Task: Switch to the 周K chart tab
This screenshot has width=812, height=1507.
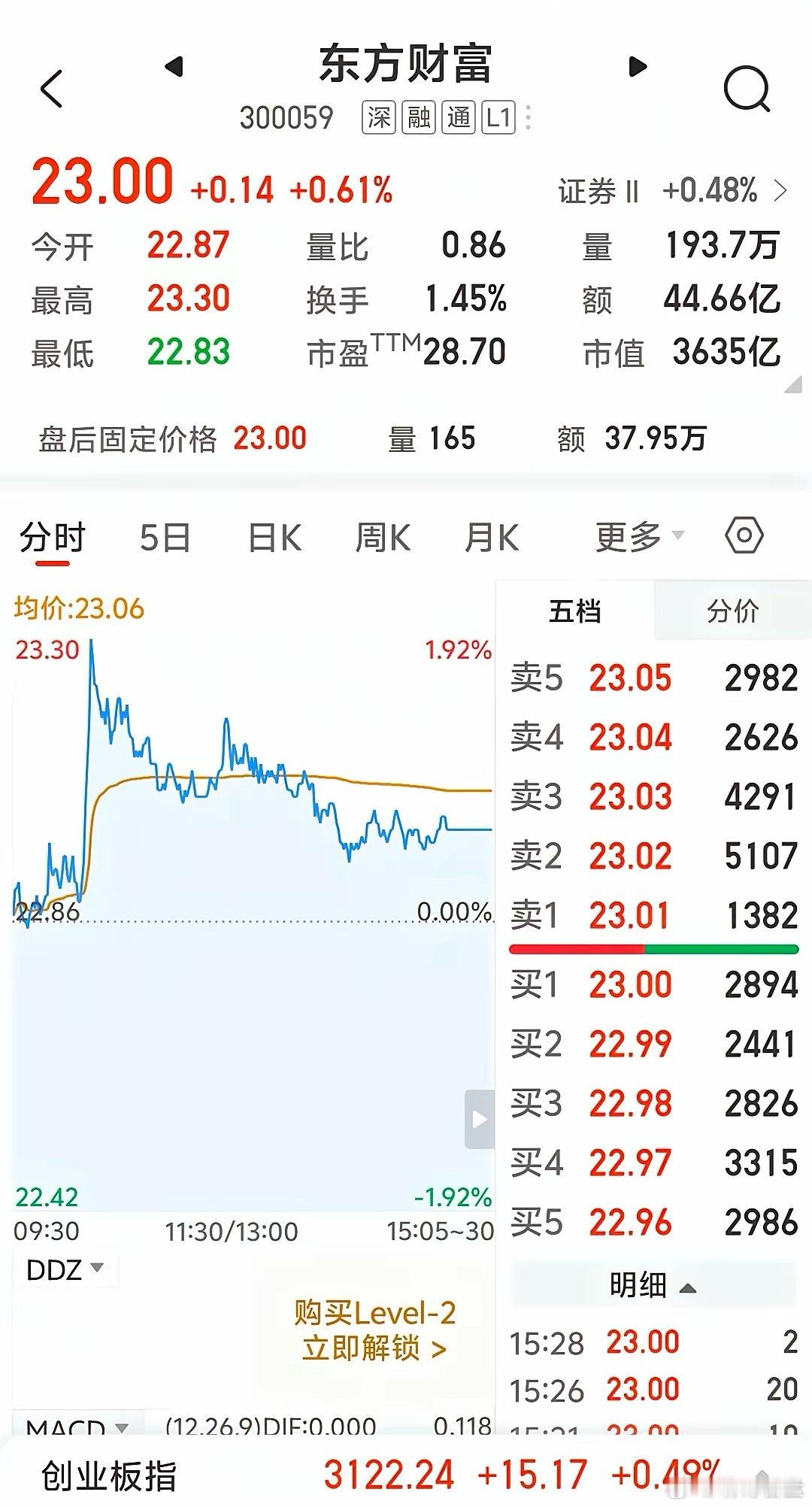Action: point(383,538)
